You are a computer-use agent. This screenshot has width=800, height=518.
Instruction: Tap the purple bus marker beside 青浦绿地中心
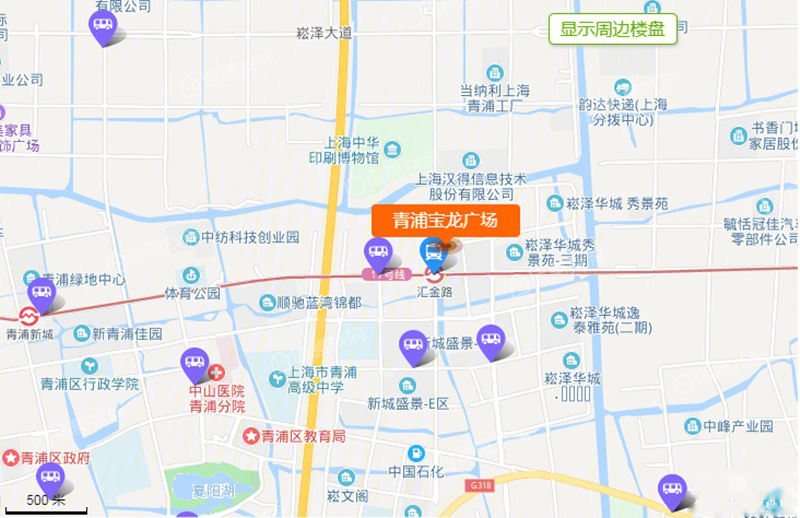(42, 295)
